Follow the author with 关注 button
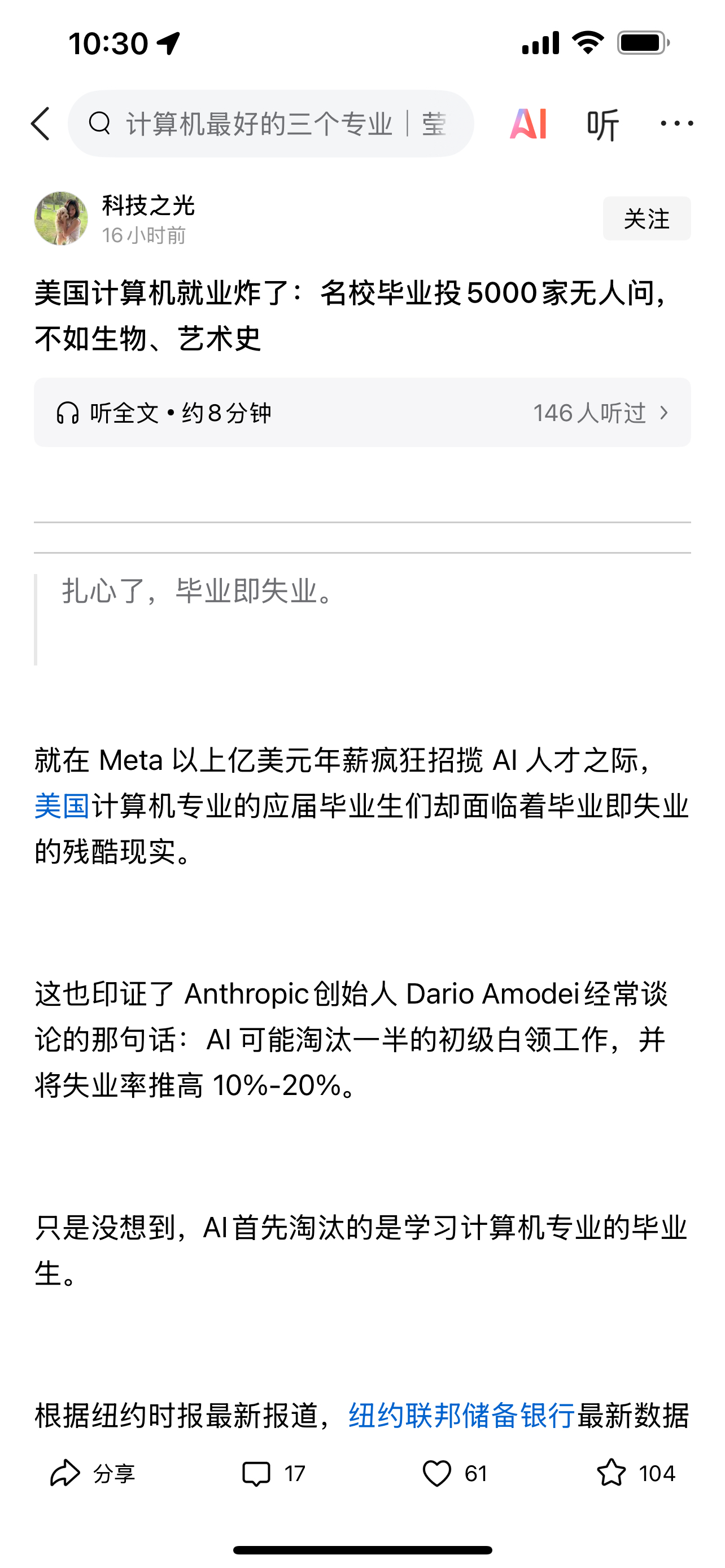 pos(646,218)
